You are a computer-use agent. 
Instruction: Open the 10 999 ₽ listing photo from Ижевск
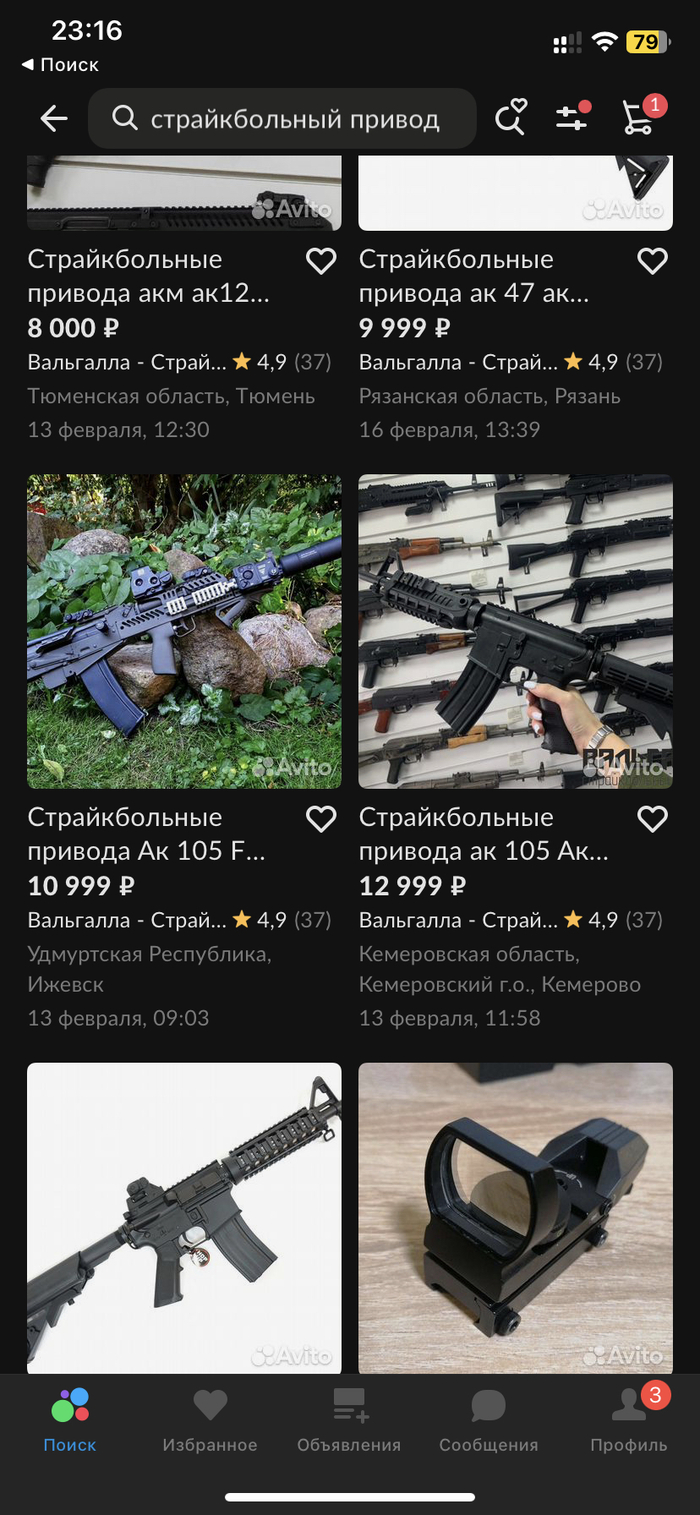pyautogui.click(x=184, y=631)
